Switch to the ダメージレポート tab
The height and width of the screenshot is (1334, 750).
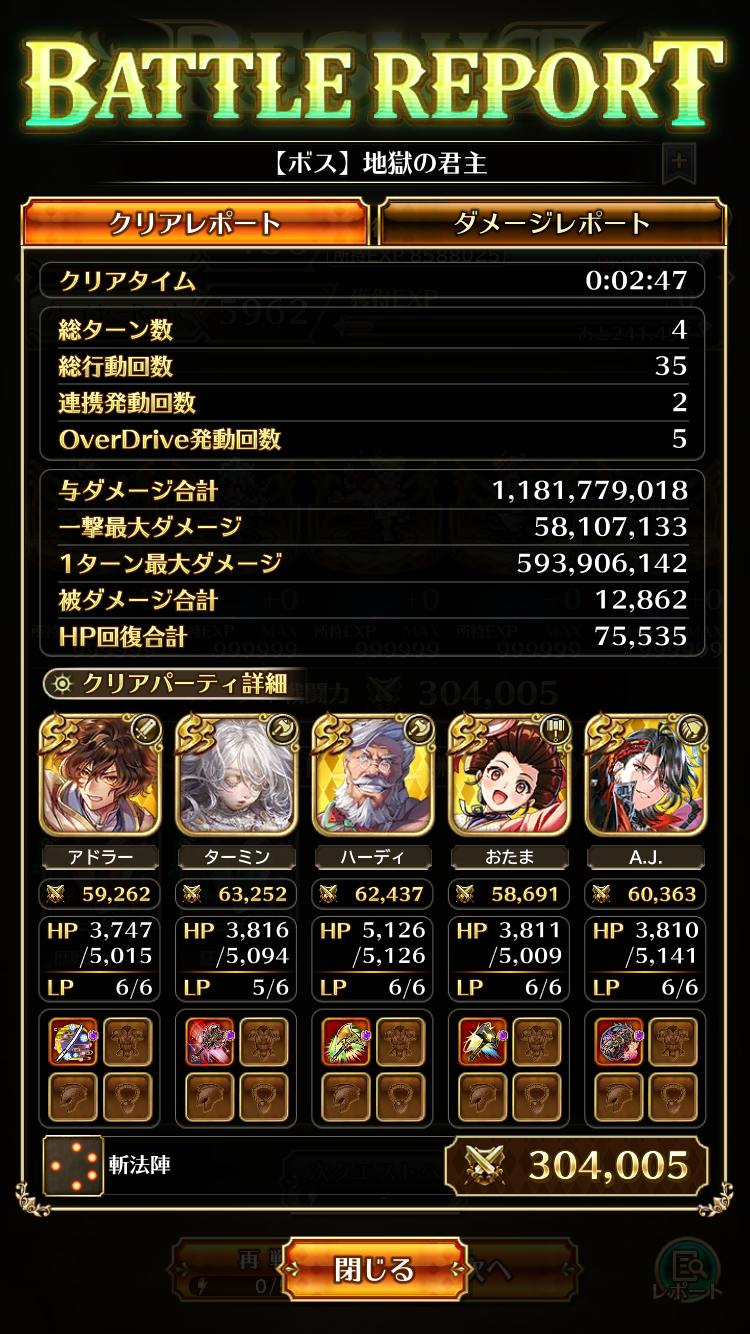(552, 223)
